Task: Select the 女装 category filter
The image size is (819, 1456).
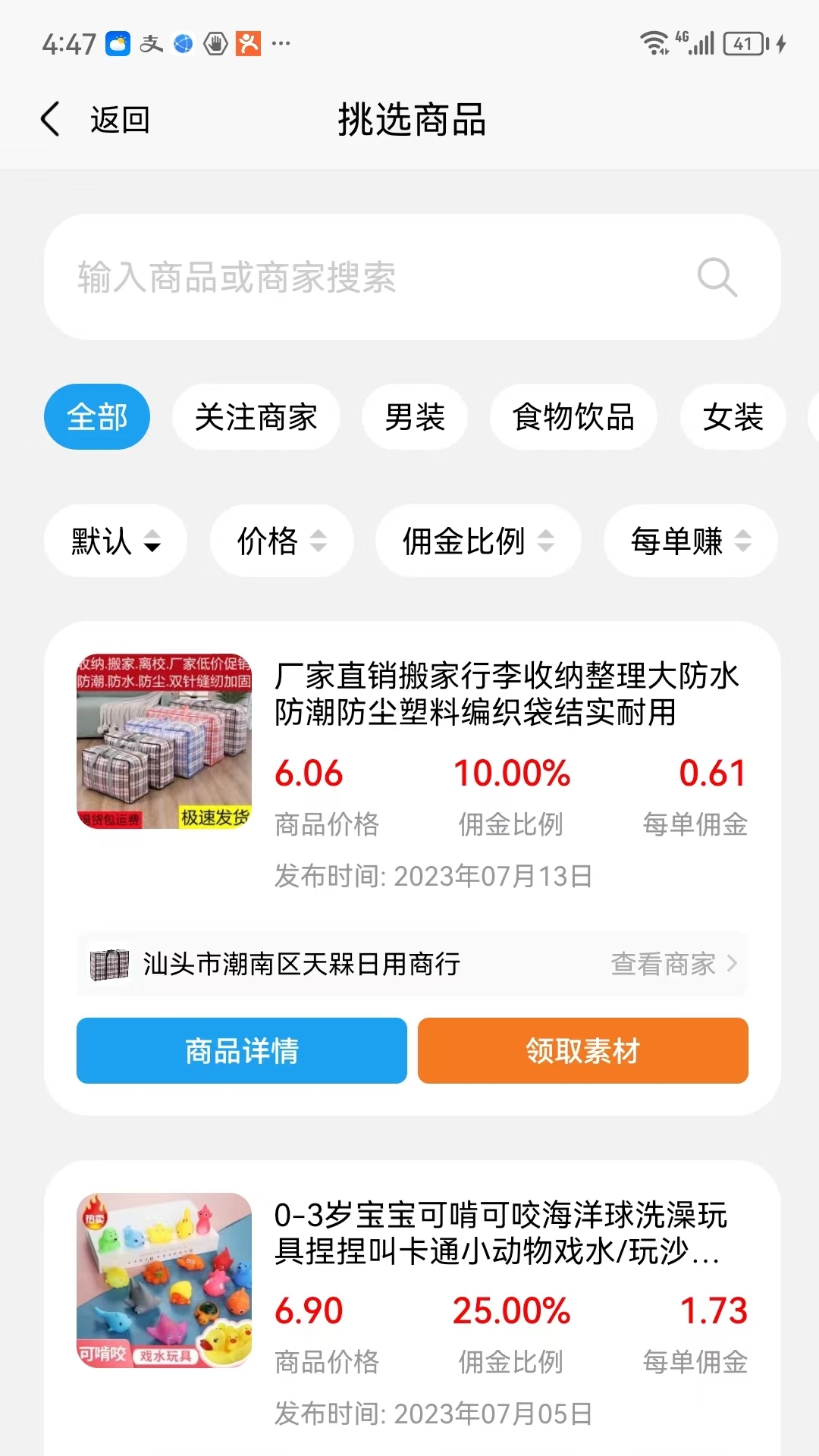Action: pyautogui.click(x=733, y=416)
